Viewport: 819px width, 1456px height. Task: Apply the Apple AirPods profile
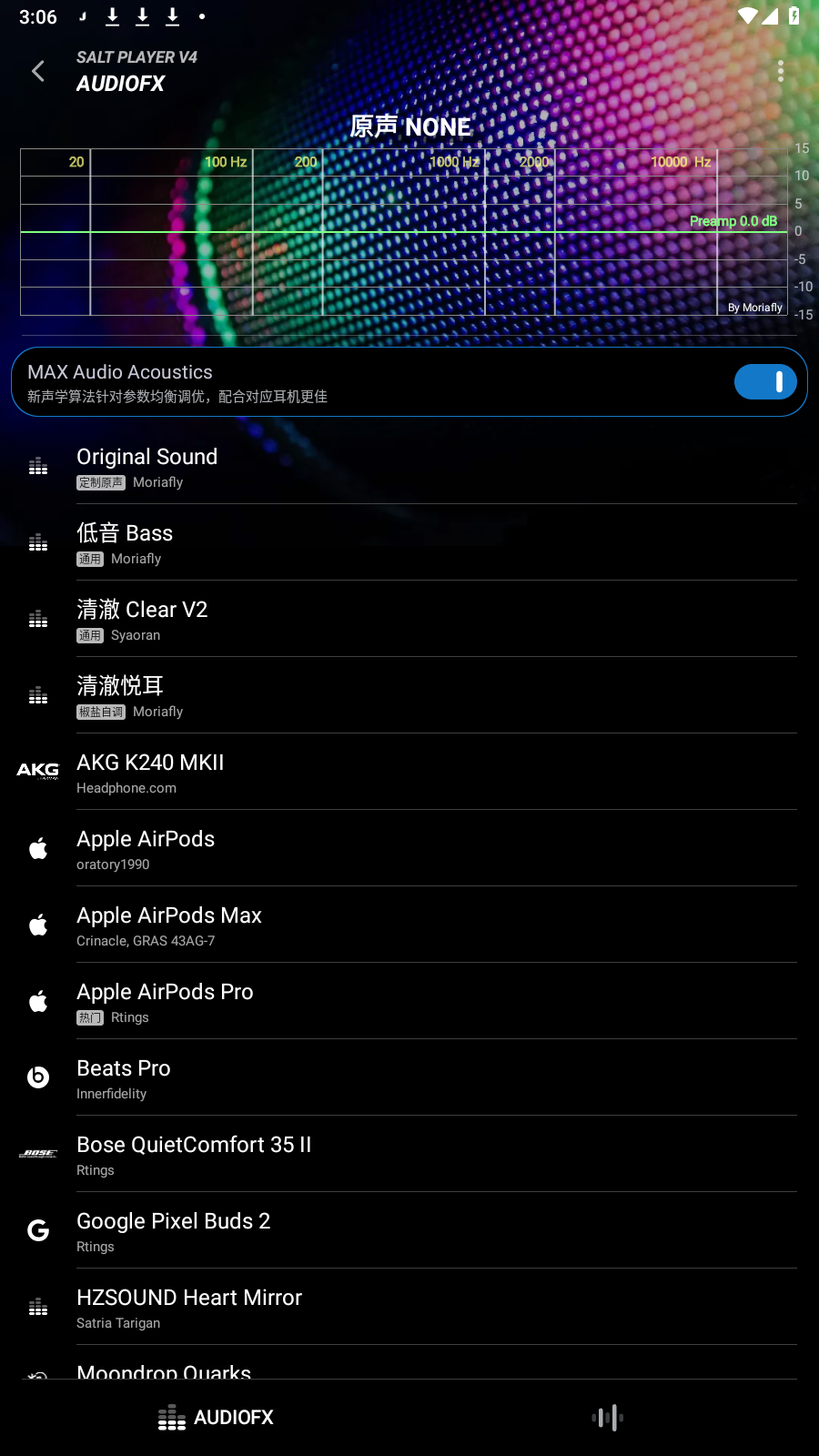point(409,849)
